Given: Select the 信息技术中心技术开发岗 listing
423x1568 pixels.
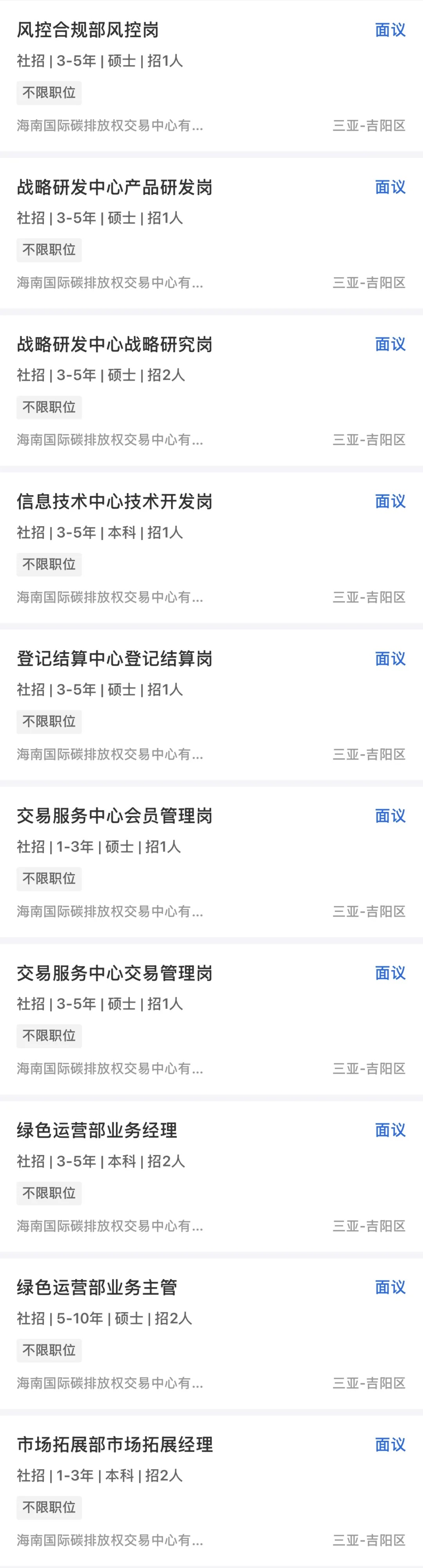Looking at the screenshot, I should pos(211,548).
